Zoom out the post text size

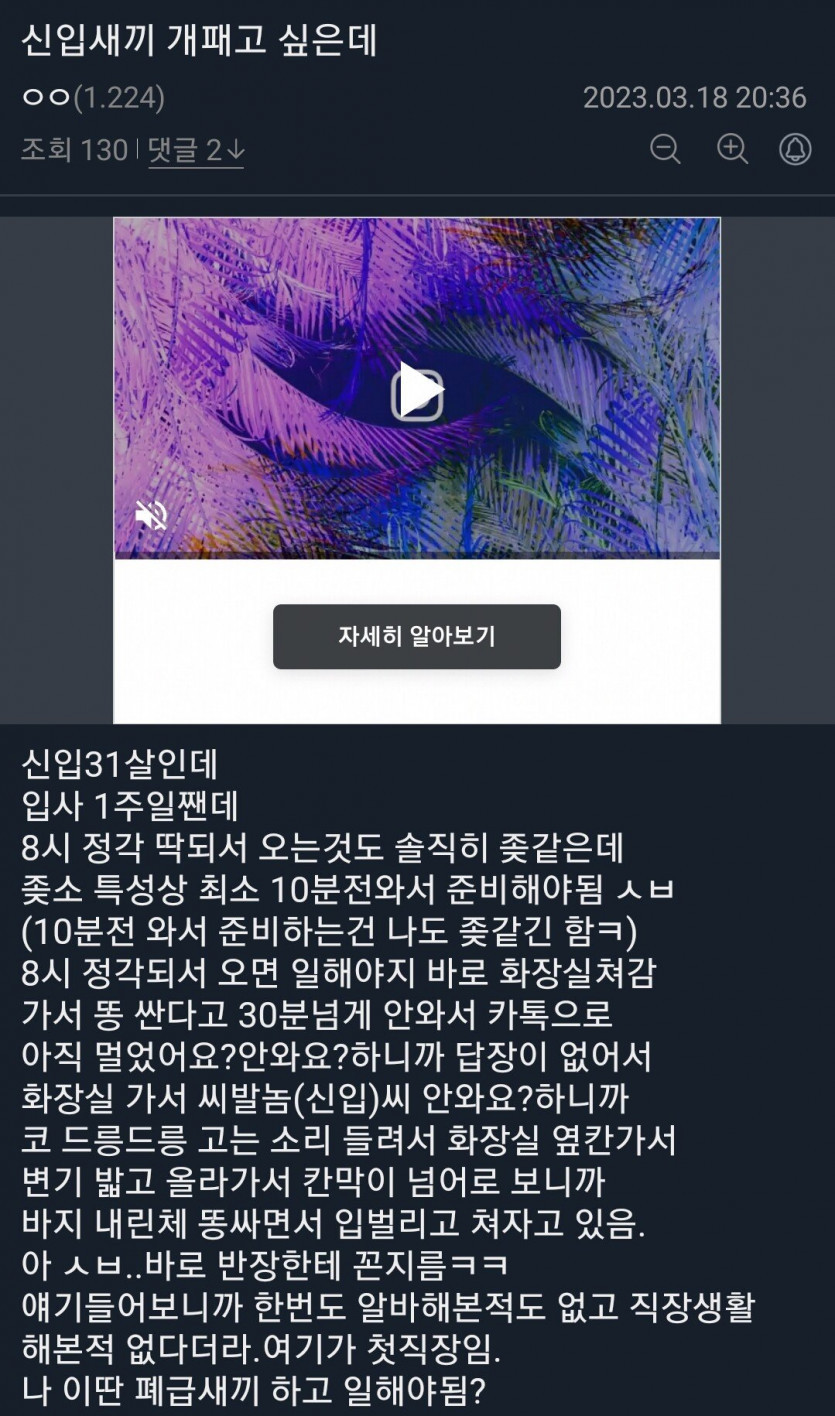[x=665, y=150]
